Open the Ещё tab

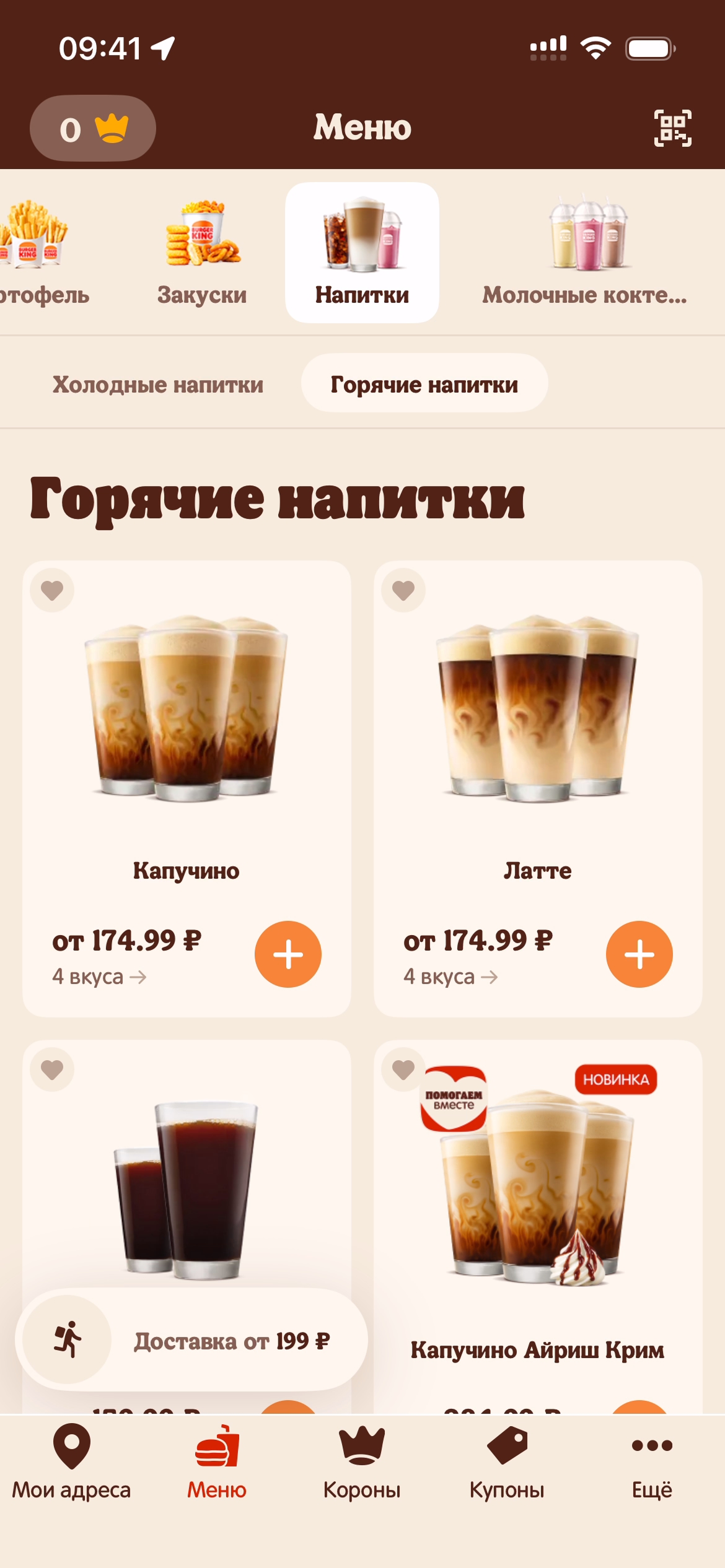(x=652, y=1463)
